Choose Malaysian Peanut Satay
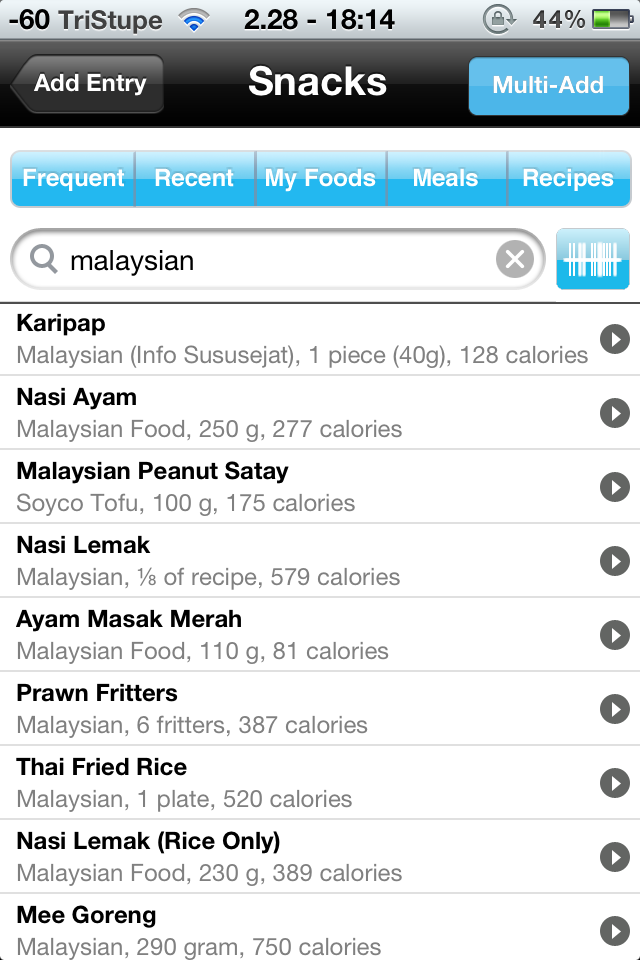 click(x=300, y=487)
